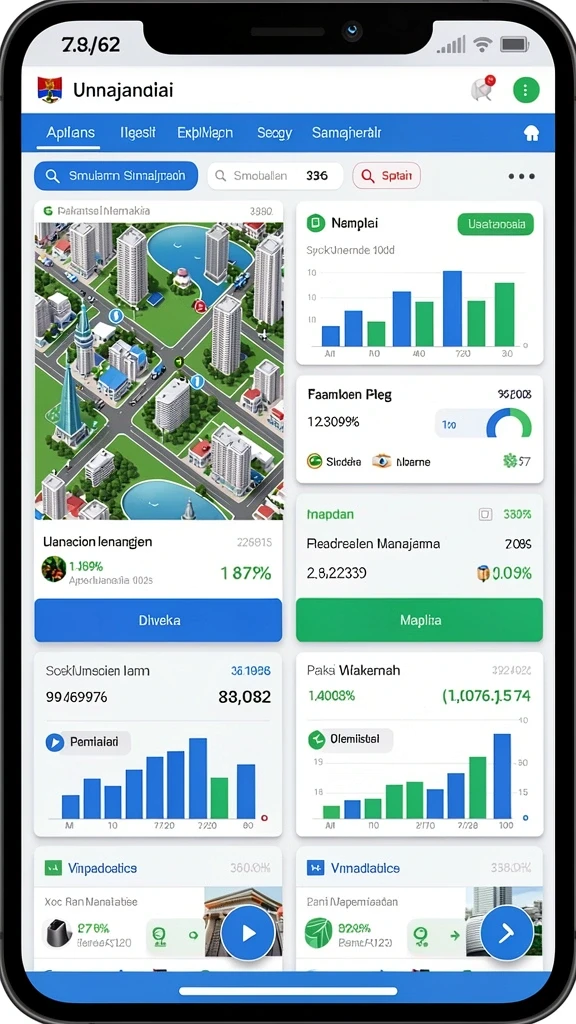Tap the red Sptain search chip
Viewport: 576px width, 1024px height.
click(387, 176)
